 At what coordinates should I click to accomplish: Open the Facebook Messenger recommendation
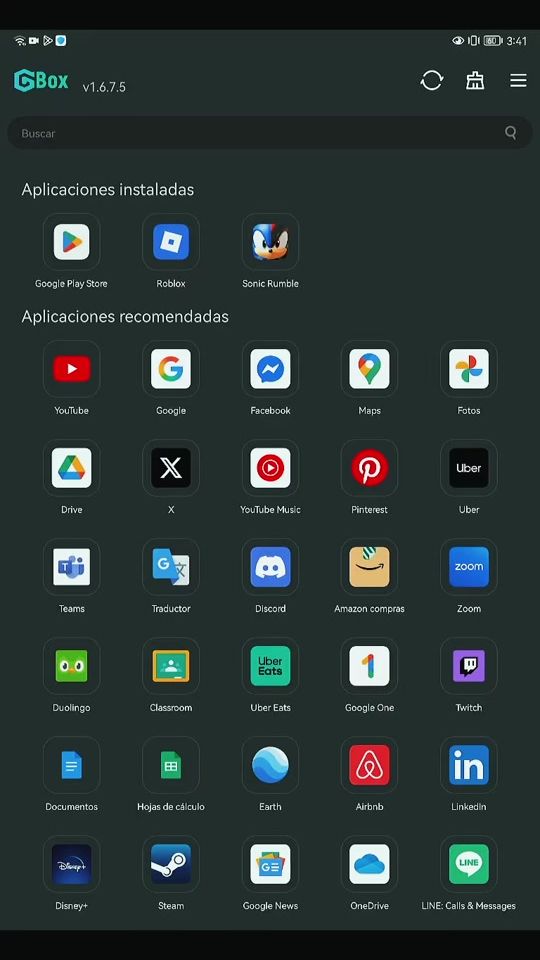270,369
